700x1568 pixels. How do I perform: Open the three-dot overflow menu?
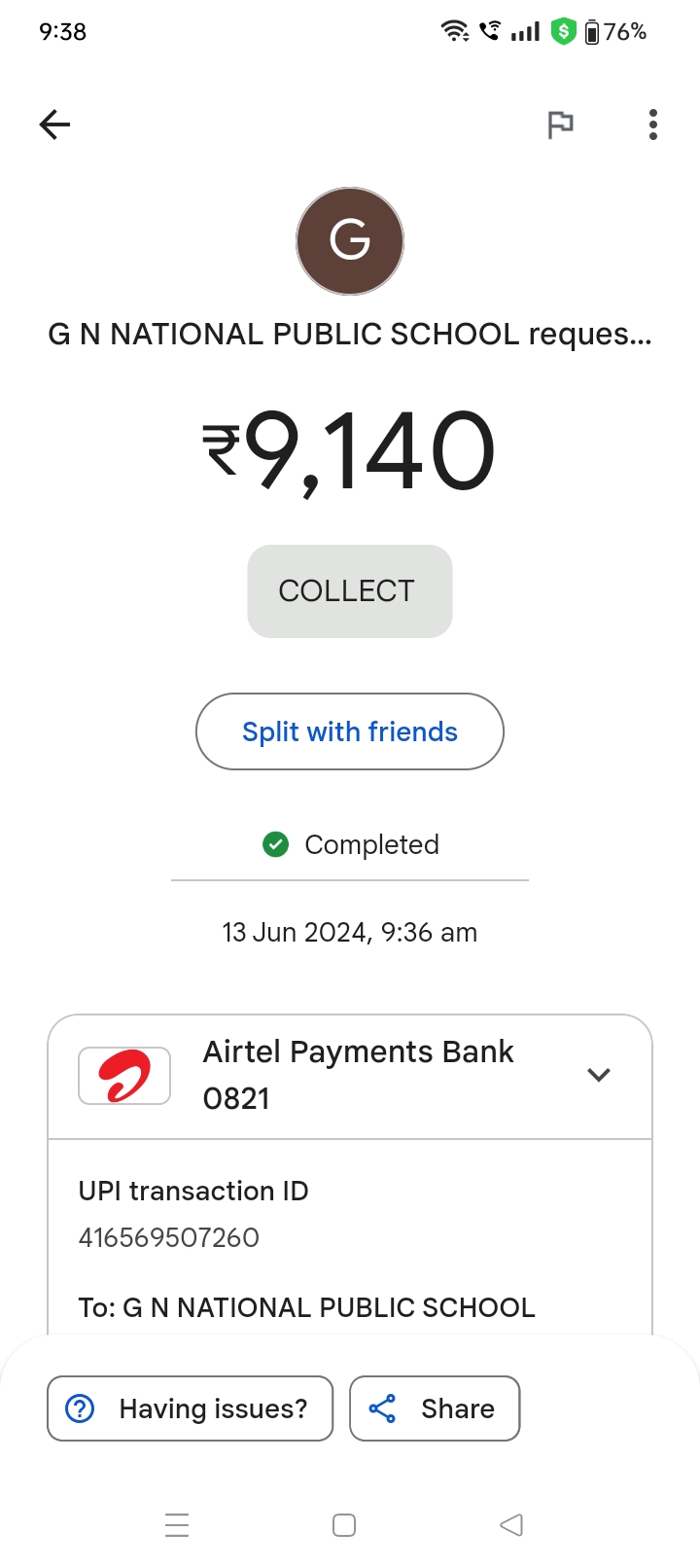[652, 125]
